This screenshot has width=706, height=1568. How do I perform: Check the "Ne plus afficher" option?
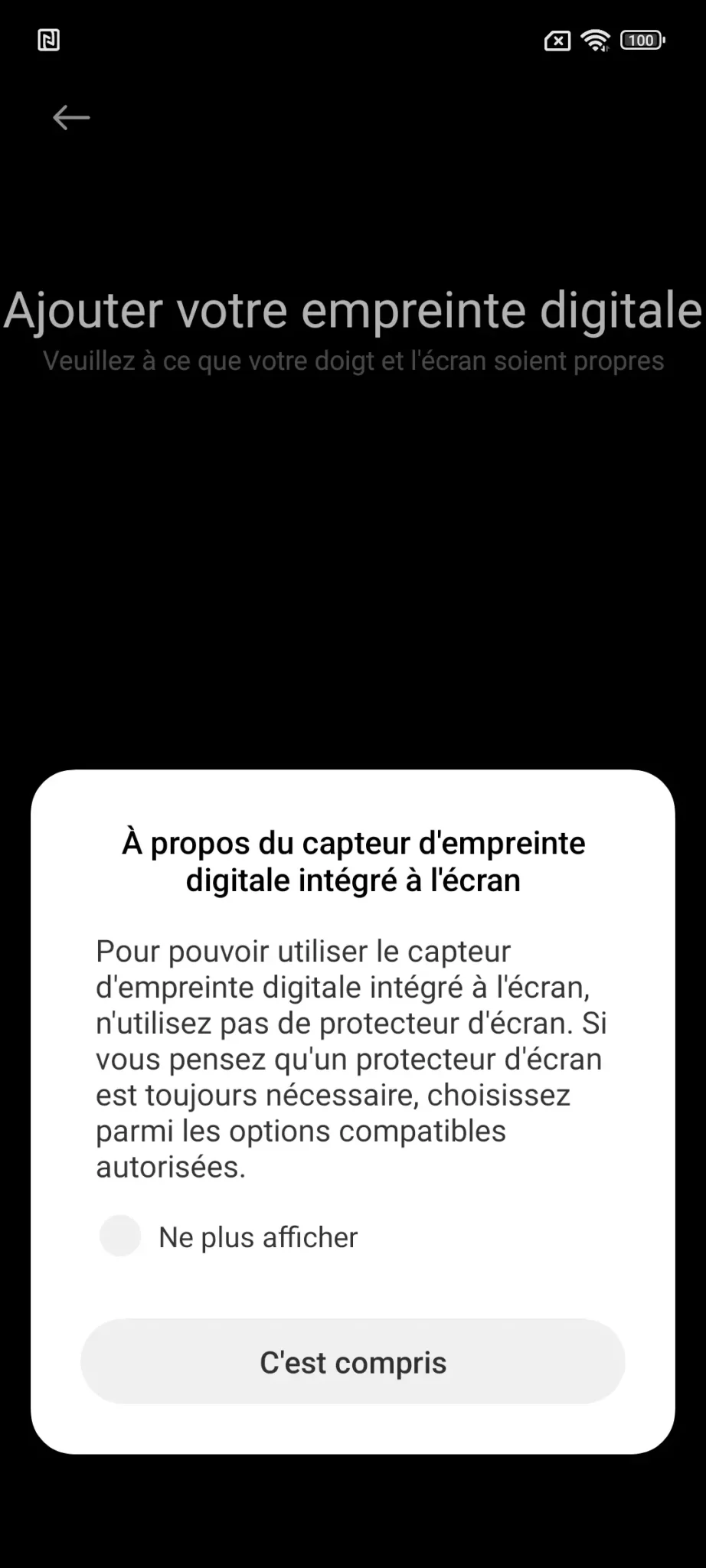pyautogui.click(x=120, y=1236)
